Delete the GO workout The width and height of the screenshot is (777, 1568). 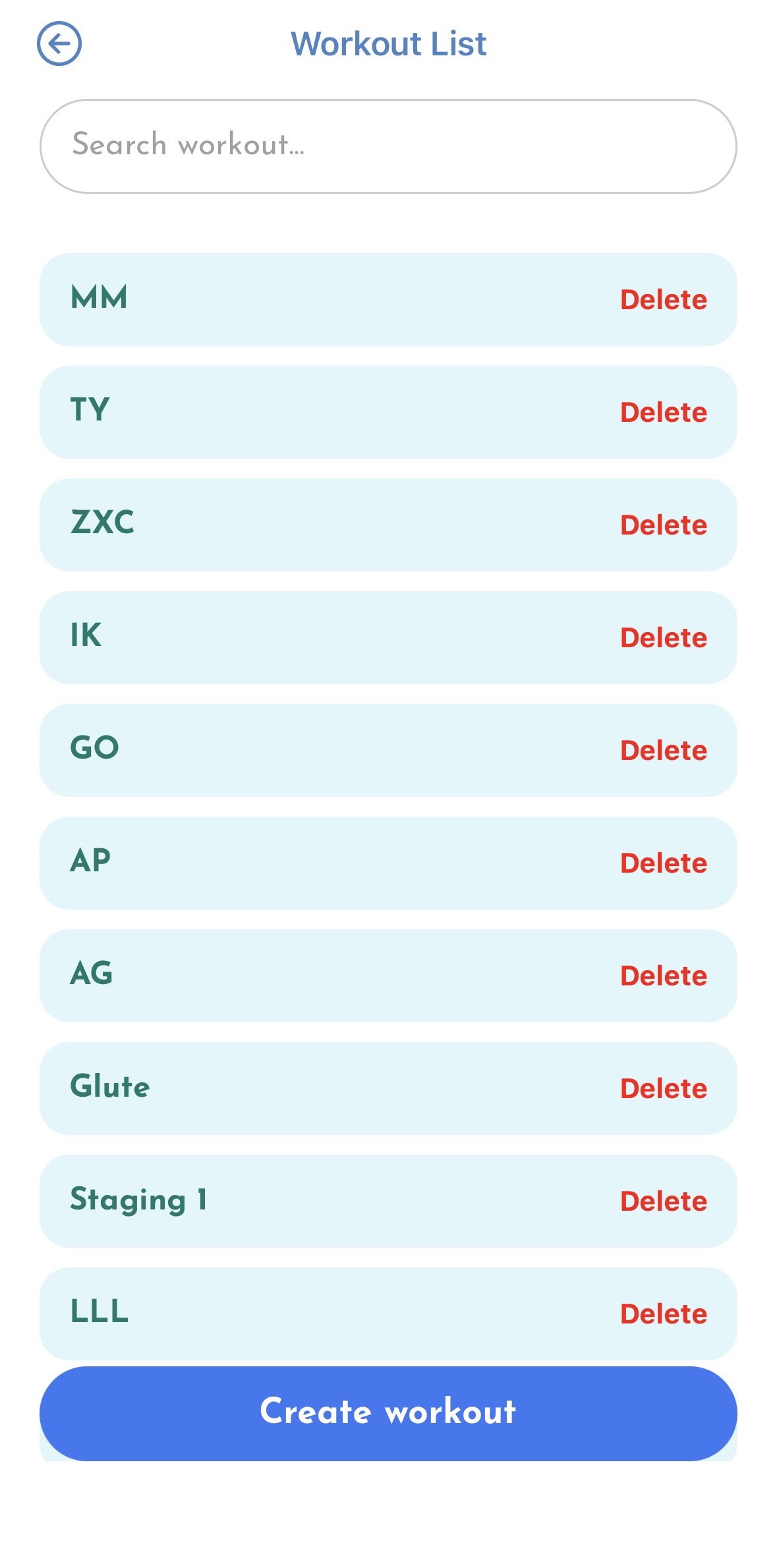click(x=664, y=749)
